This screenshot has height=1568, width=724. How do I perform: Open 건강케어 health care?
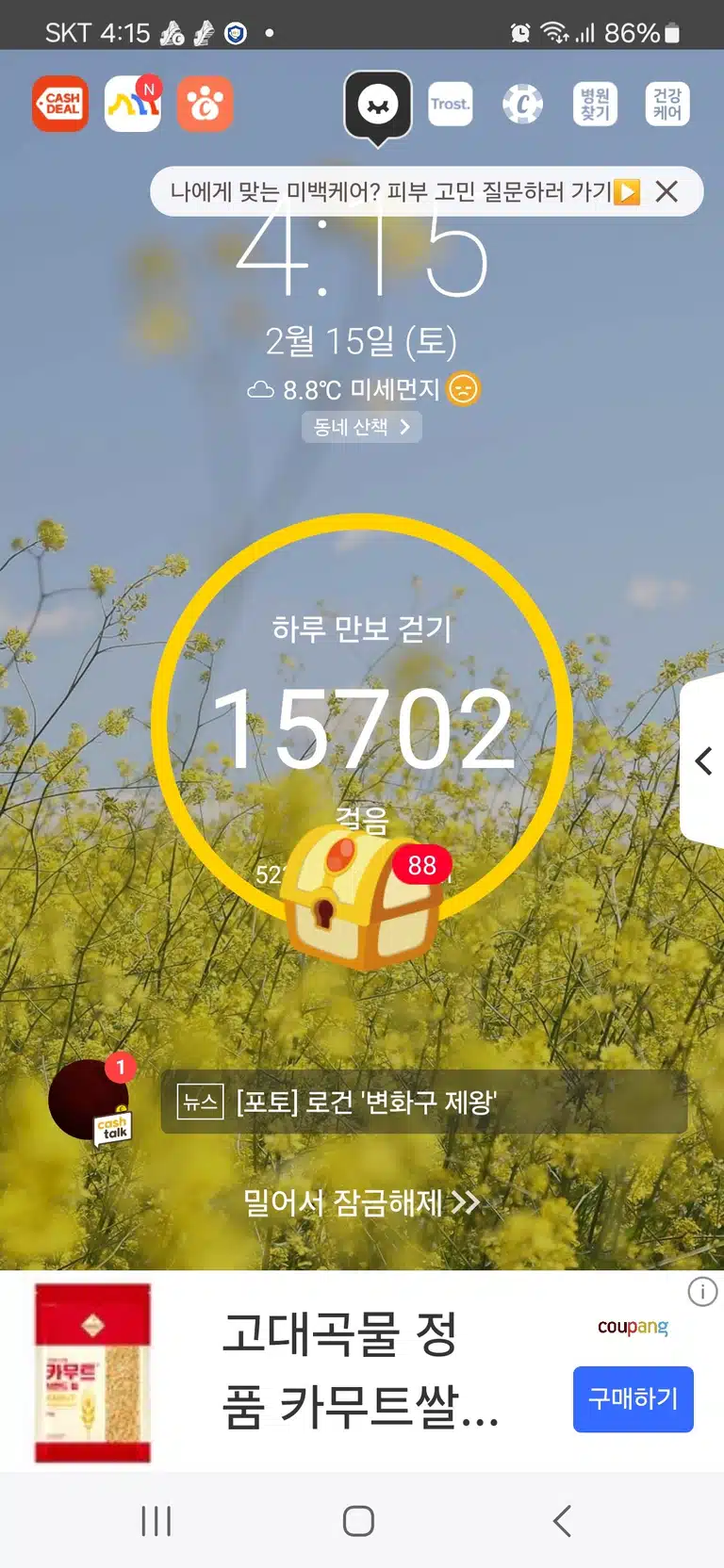coord(667,104)
